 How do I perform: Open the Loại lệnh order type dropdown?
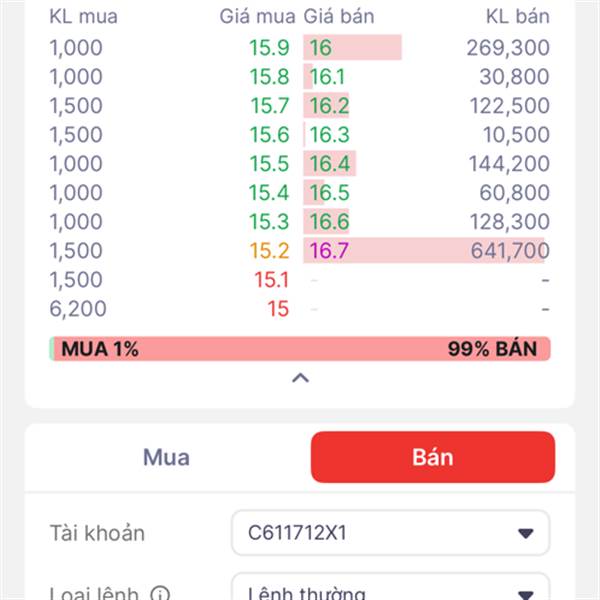click(x=390, y=590)
